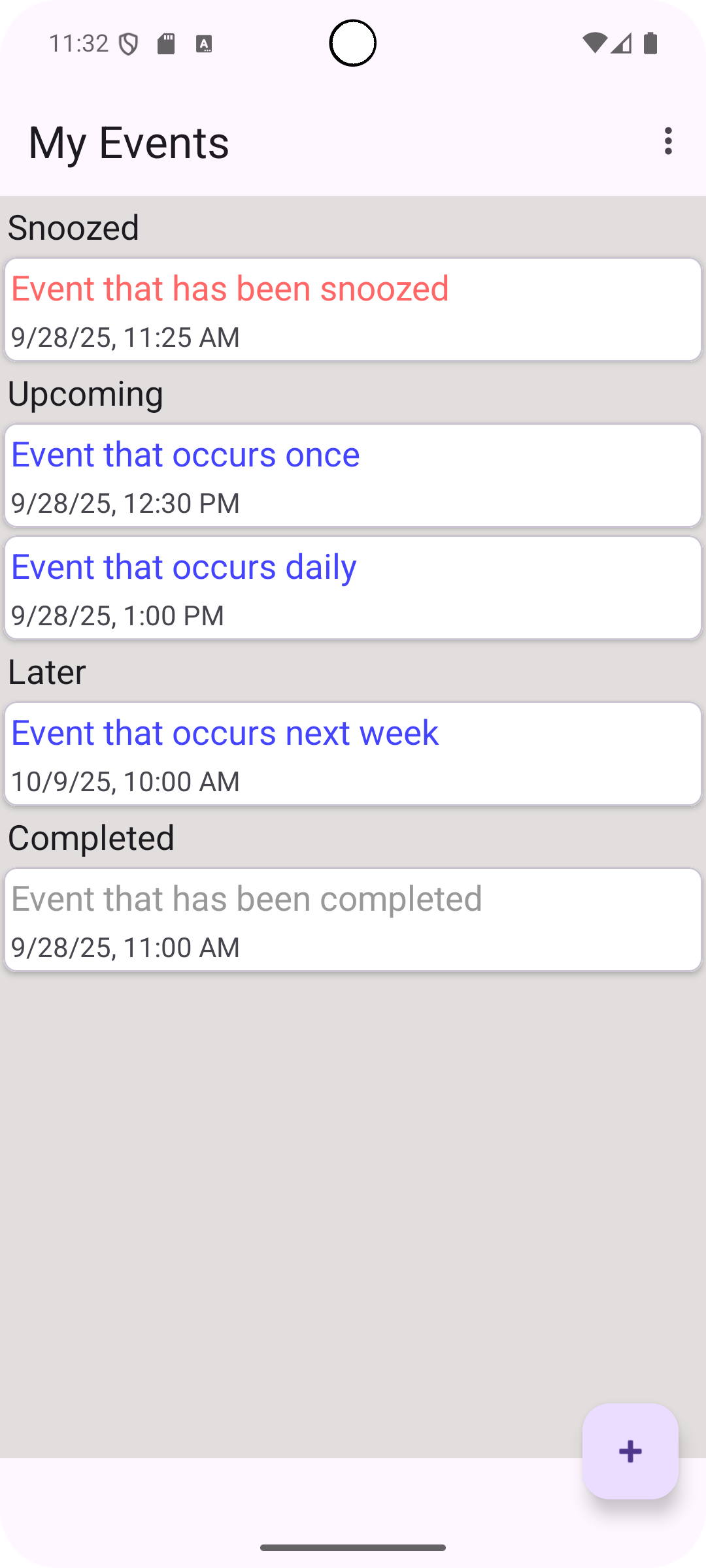Click the My Events title

pyautogui.click(x=129, y=142)
